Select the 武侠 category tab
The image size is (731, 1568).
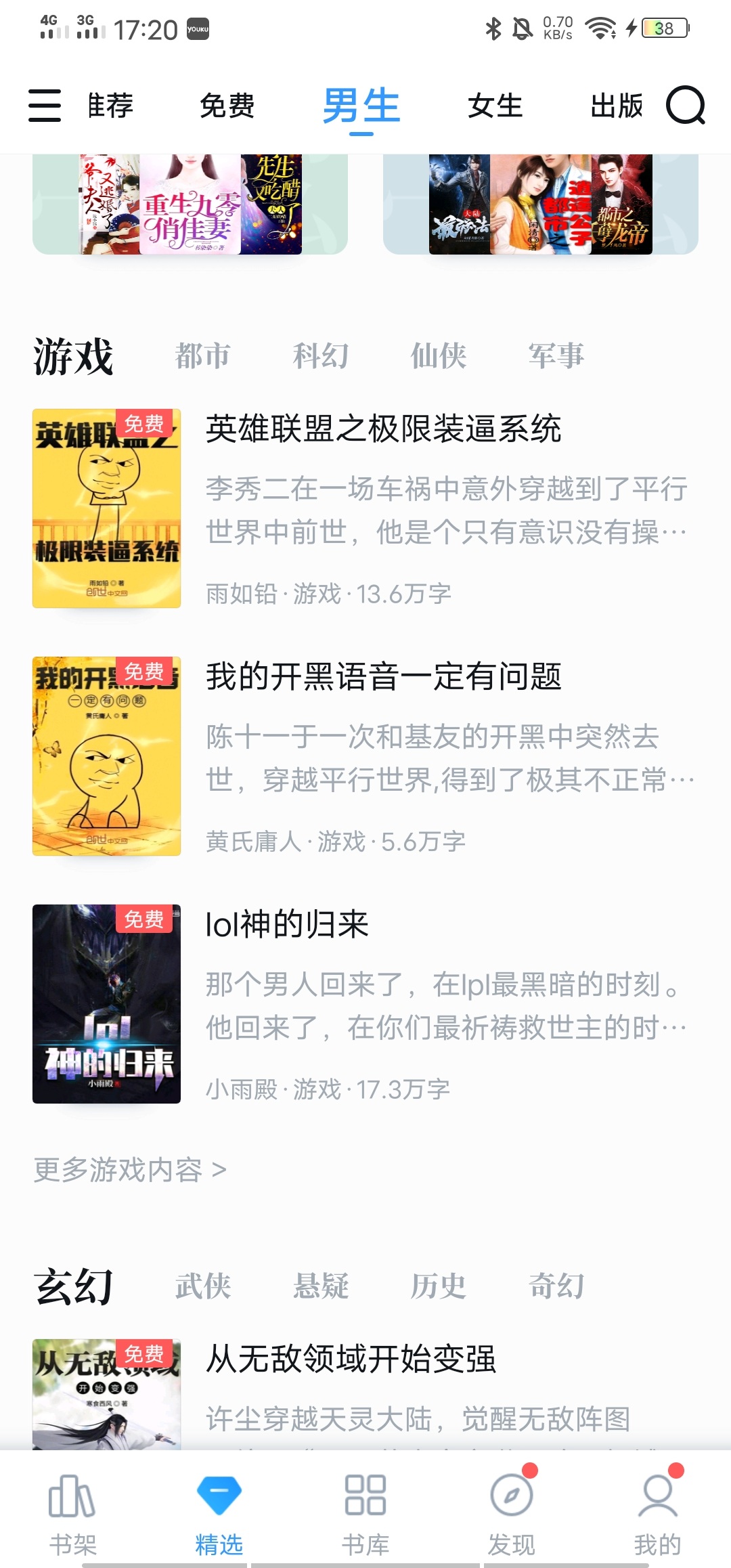(x=202, y=1286)
